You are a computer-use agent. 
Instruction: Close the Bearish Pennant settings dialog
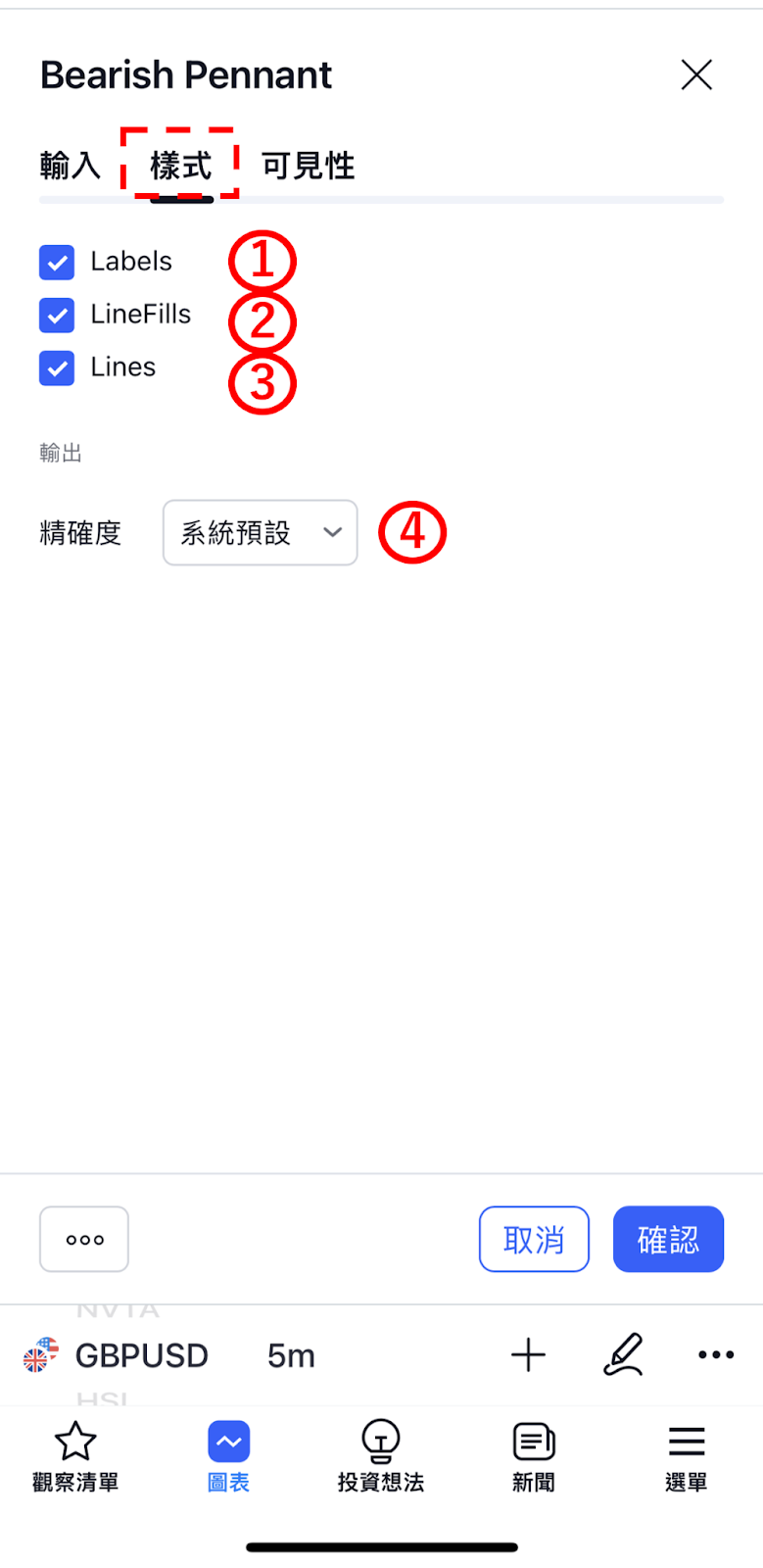pos(696,74)
